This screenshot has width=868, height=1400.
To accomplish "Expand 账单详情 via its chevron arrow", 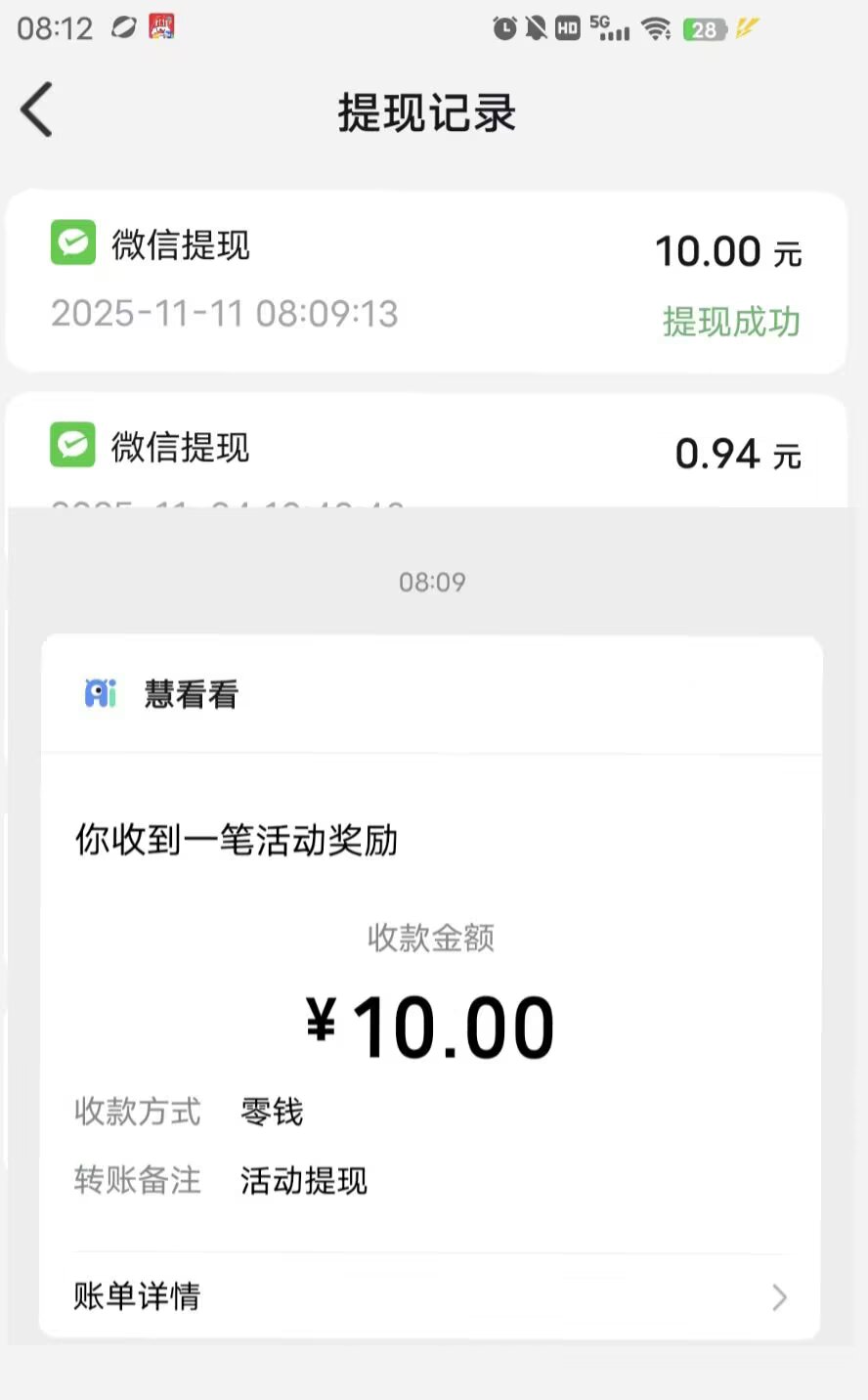I will tap(779, 1297).
